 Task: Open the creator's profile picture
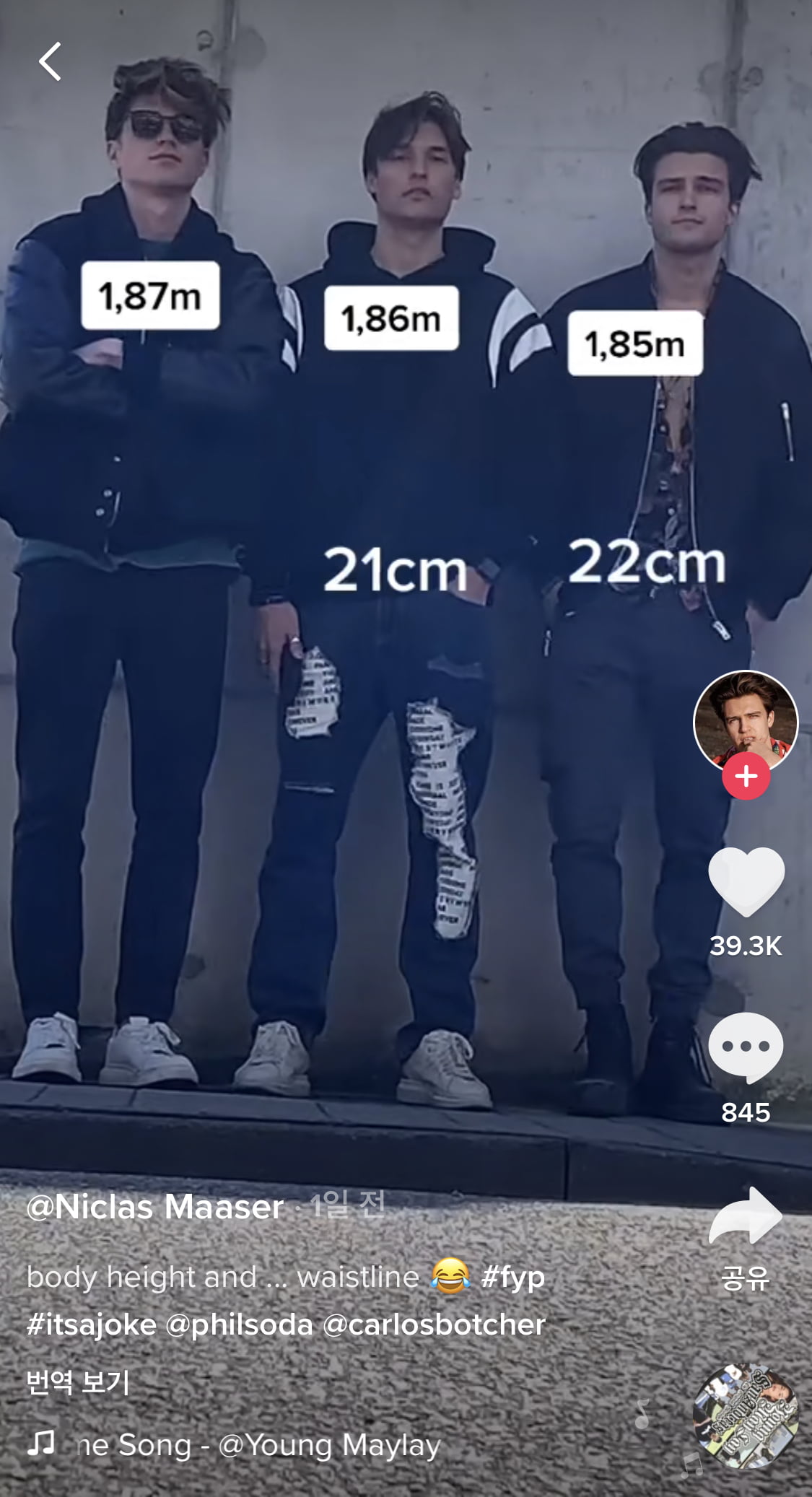[745, 720]
